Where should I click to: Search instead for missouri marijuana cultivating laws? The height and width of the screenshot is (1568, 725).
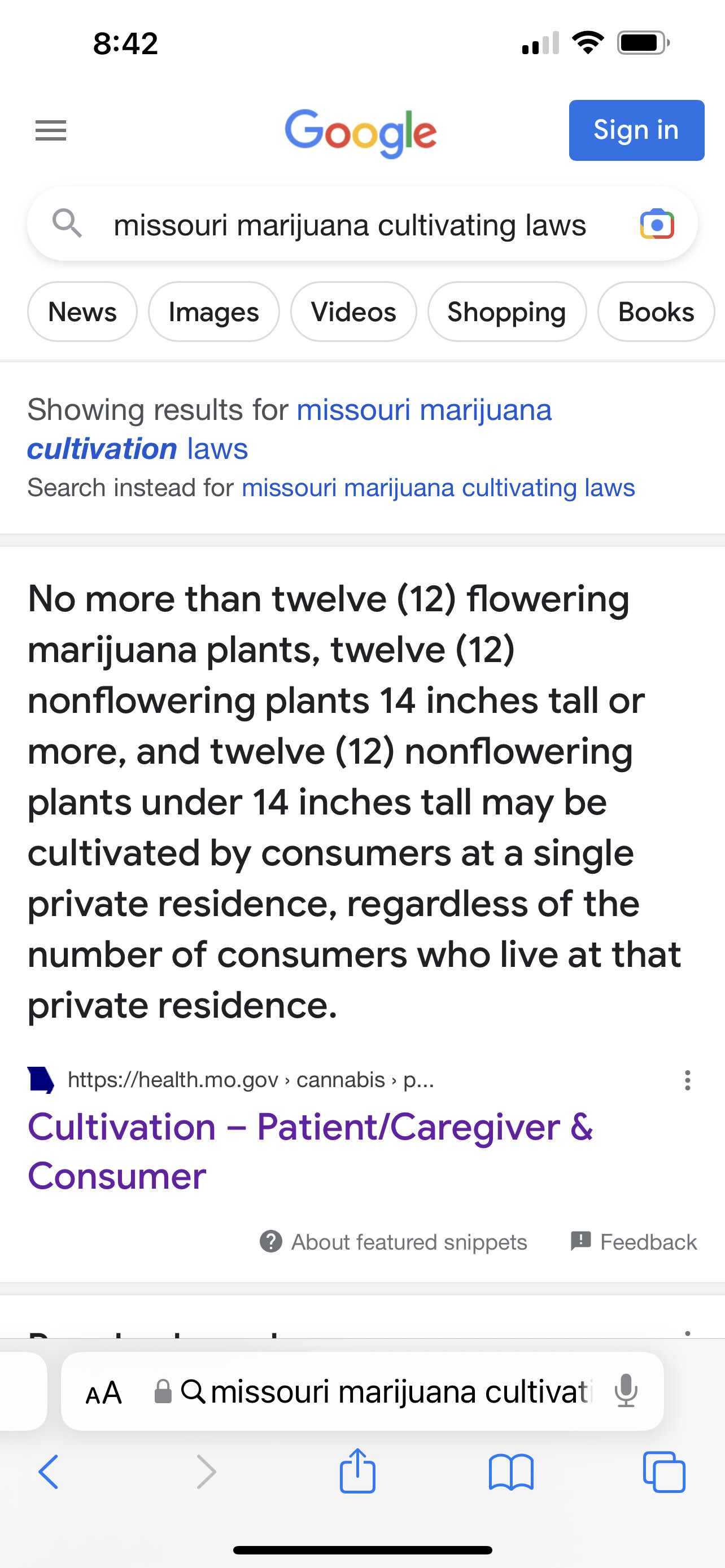[x=438, y=488]
